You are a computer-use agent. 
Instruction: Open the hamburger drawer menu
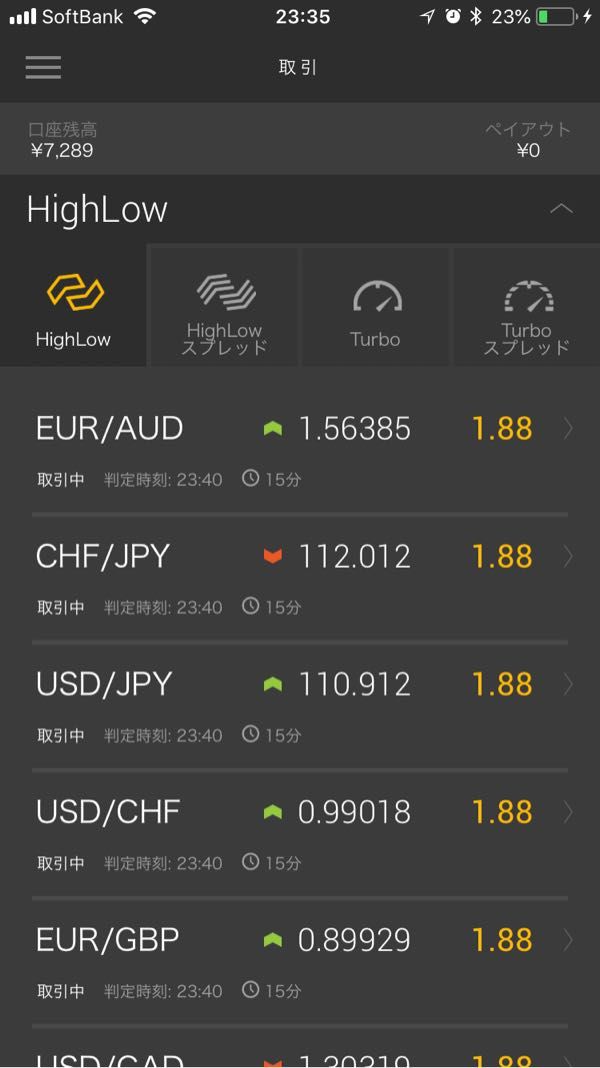click(44, 67)
